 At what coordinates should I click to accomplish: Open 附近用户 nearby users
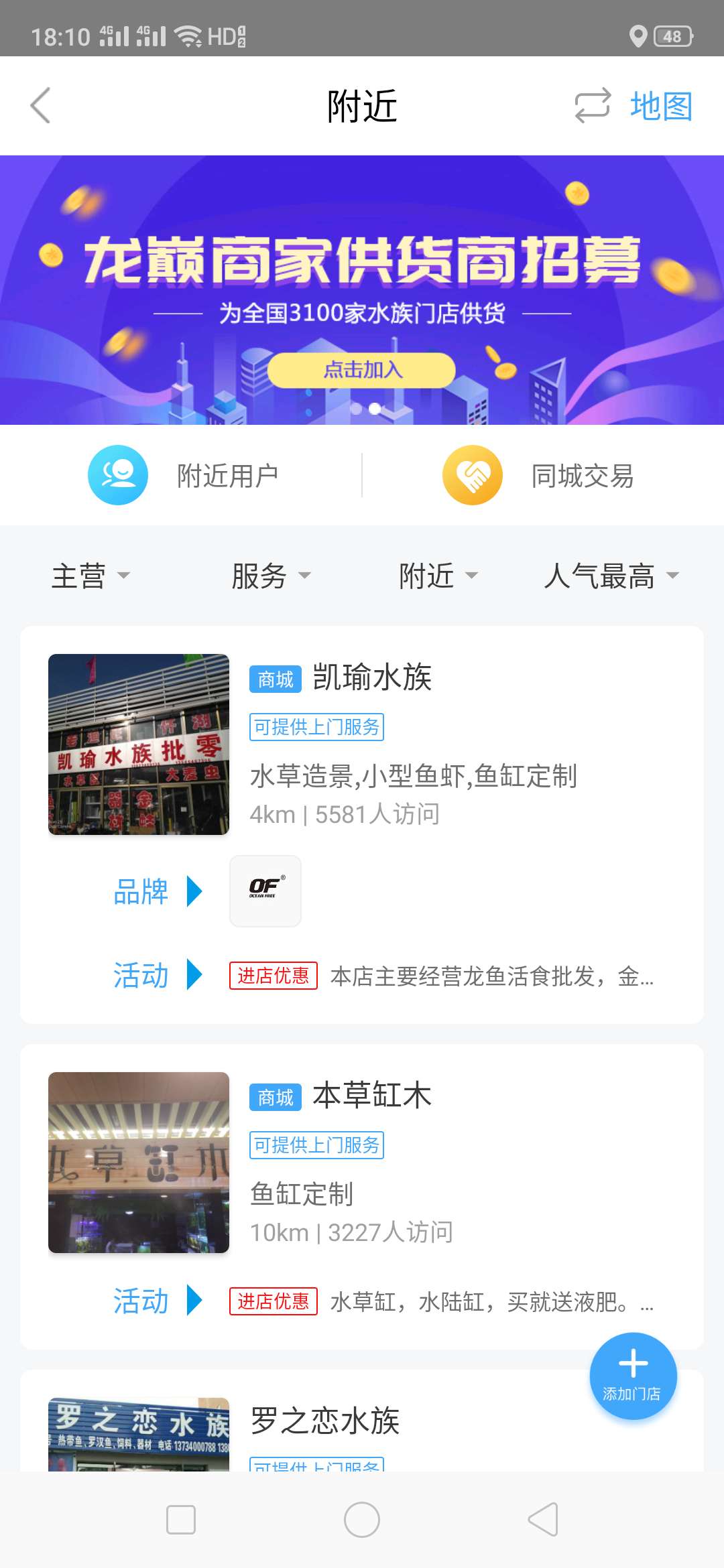[x=184, y=476]
